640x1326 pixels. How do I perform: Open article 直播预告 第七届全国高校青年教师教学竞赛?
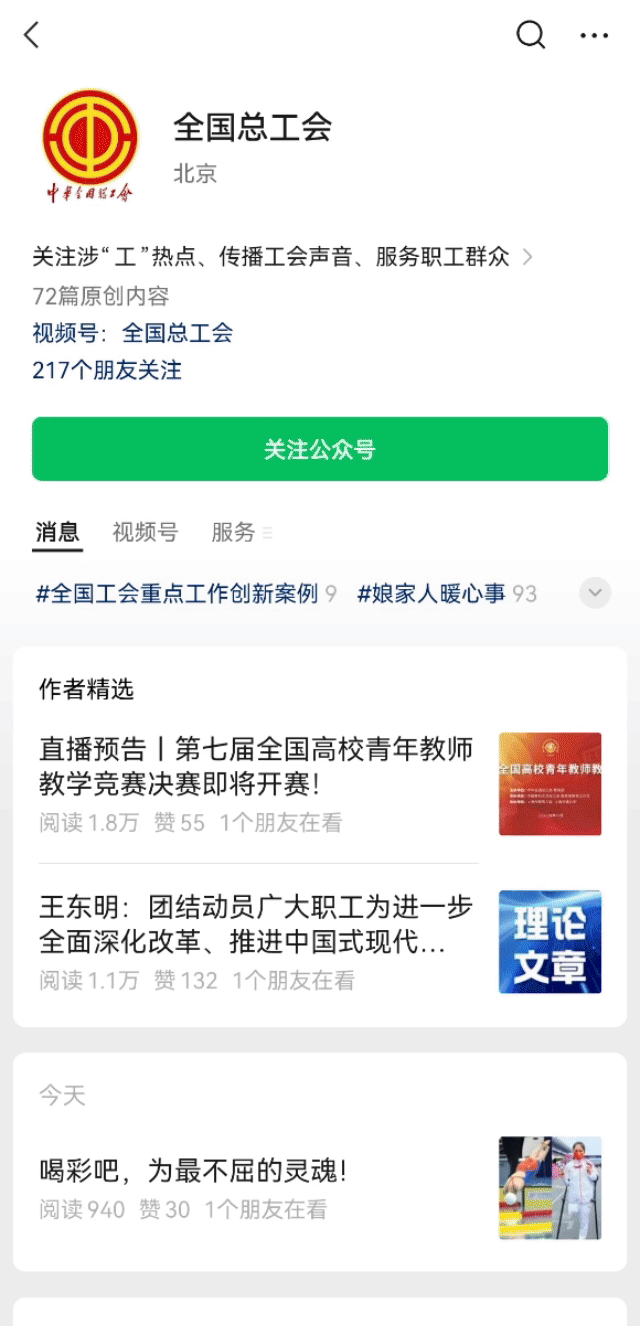click(x=320, y=784)
